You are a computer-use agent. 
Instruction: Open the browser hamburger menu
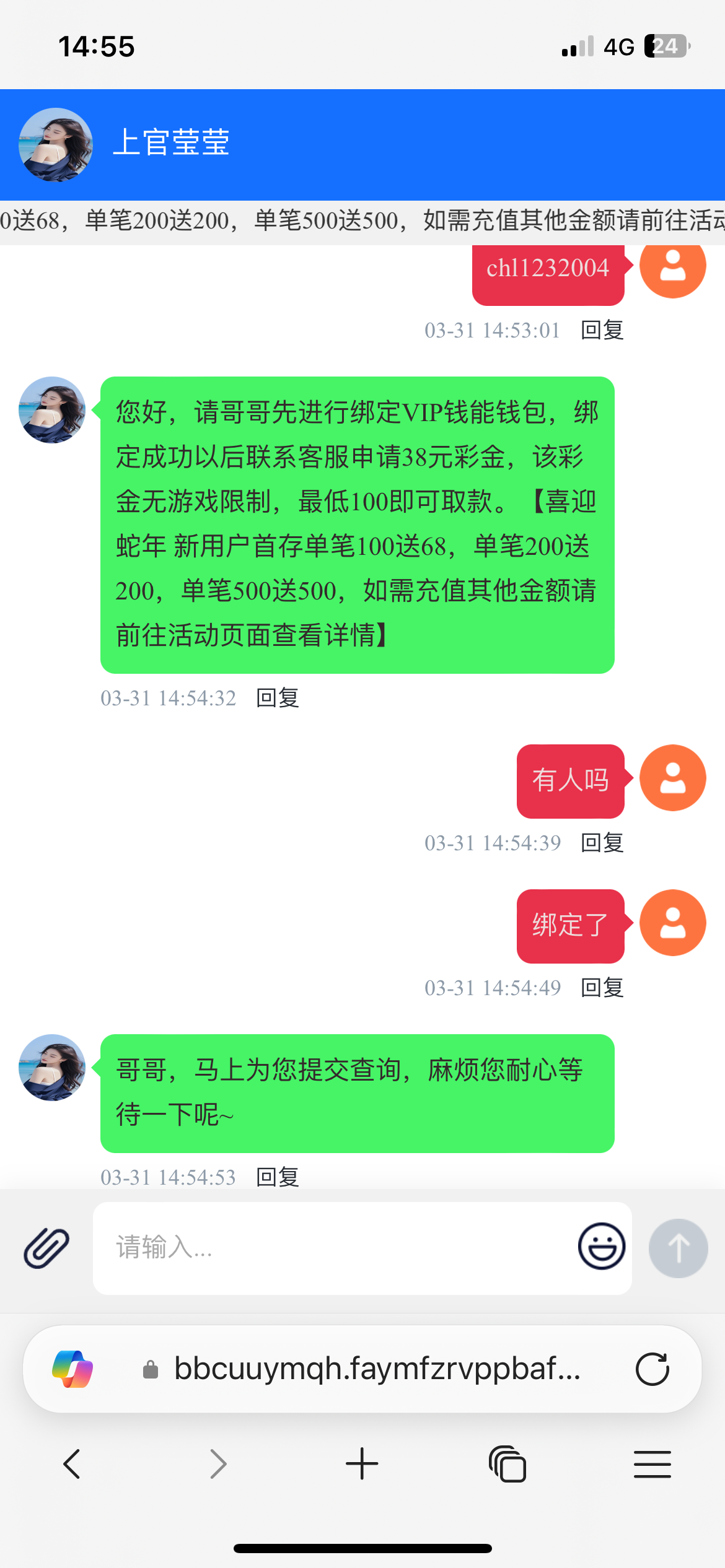652,1464
